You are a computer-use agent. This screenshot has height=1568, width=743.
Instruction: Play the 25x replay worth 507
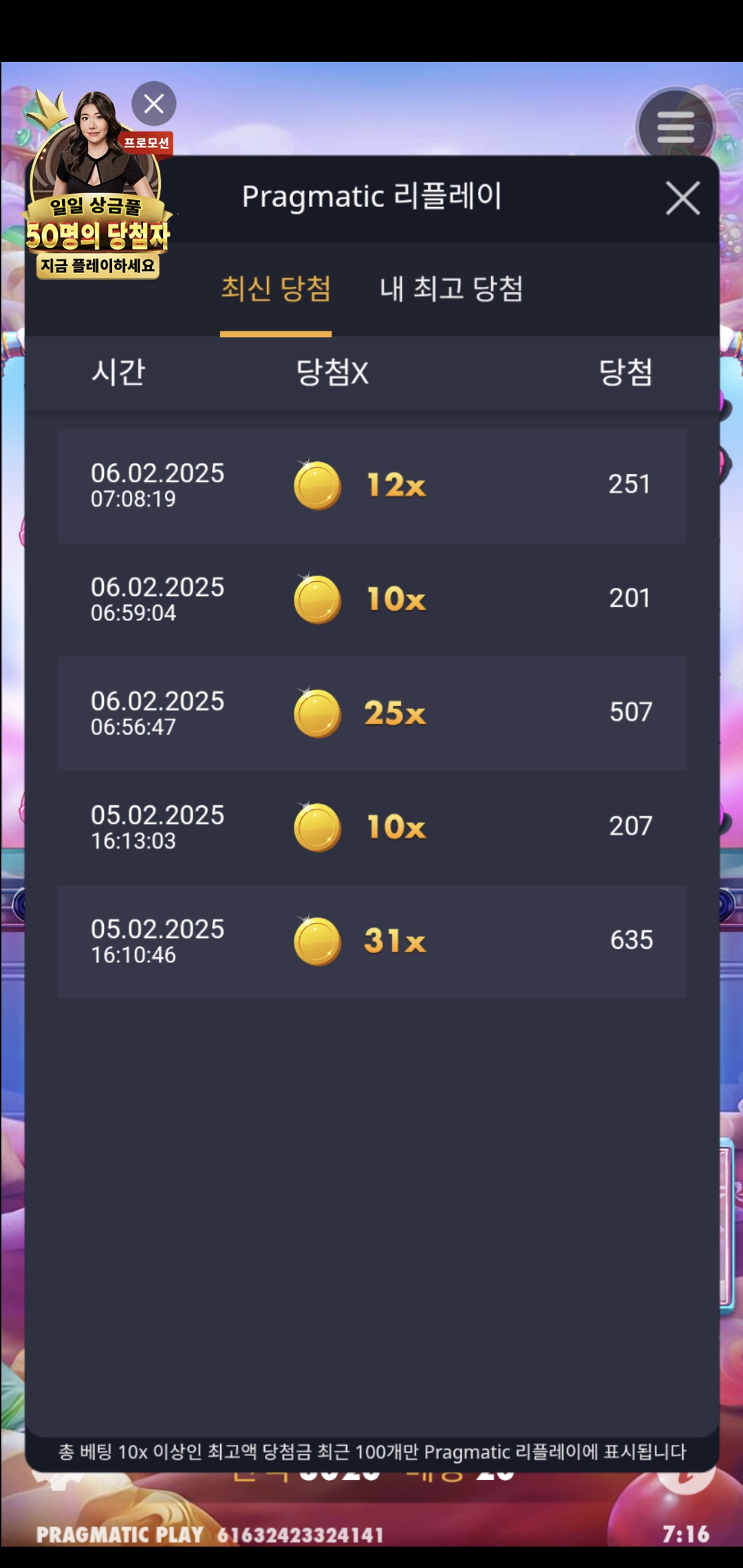point(372,713)
